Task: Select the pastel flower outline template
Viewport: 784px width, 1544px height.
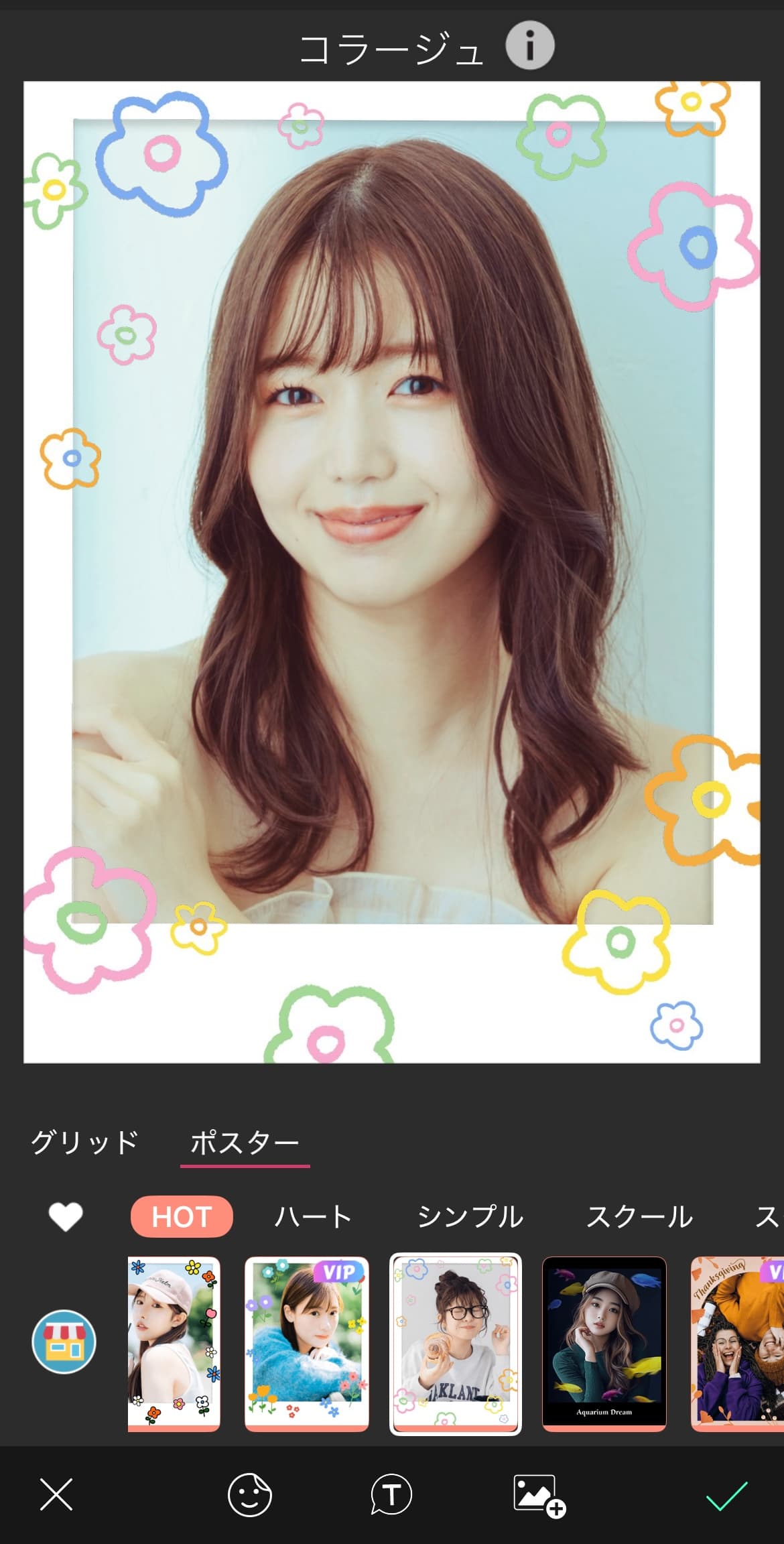Action: pyautogui.click(x=456, y=1343)
